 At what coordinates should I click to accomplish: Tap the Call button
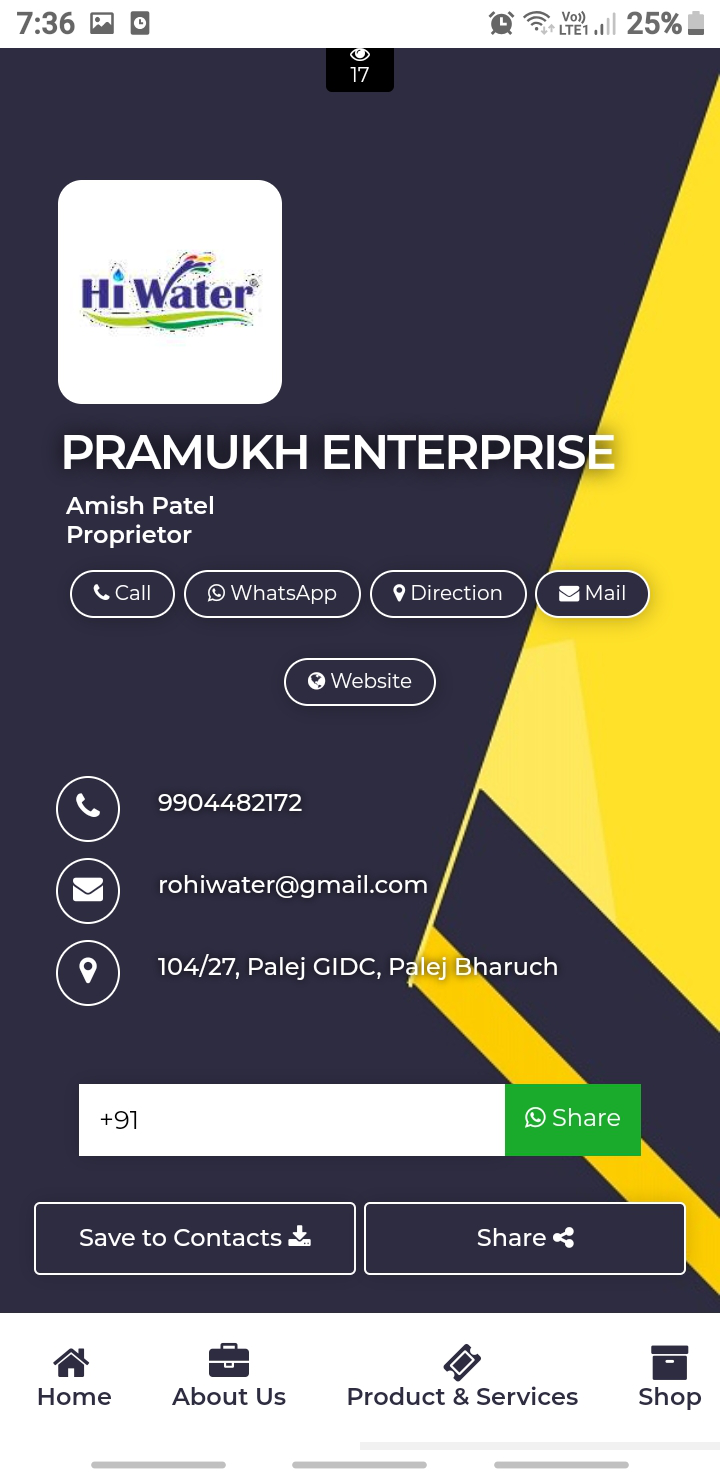pyautogui.click(x=122, y=593)
